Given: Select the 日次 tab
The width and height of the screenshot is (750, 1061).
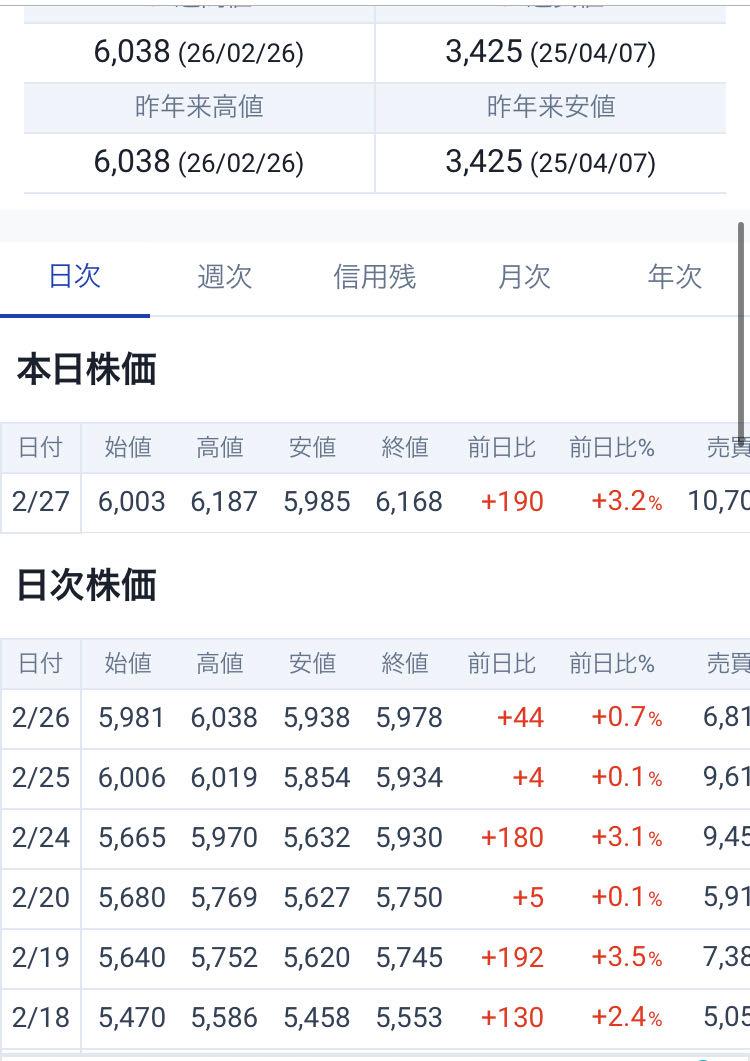Looking at the screenshot, I should pos(75,277).
